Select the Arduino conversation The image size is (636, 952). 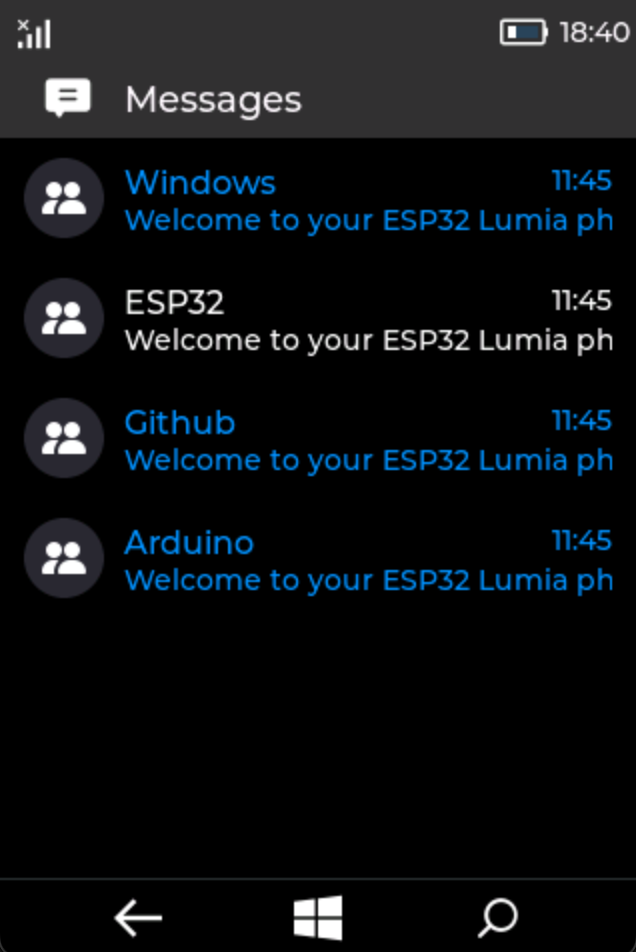coord(318,560)
